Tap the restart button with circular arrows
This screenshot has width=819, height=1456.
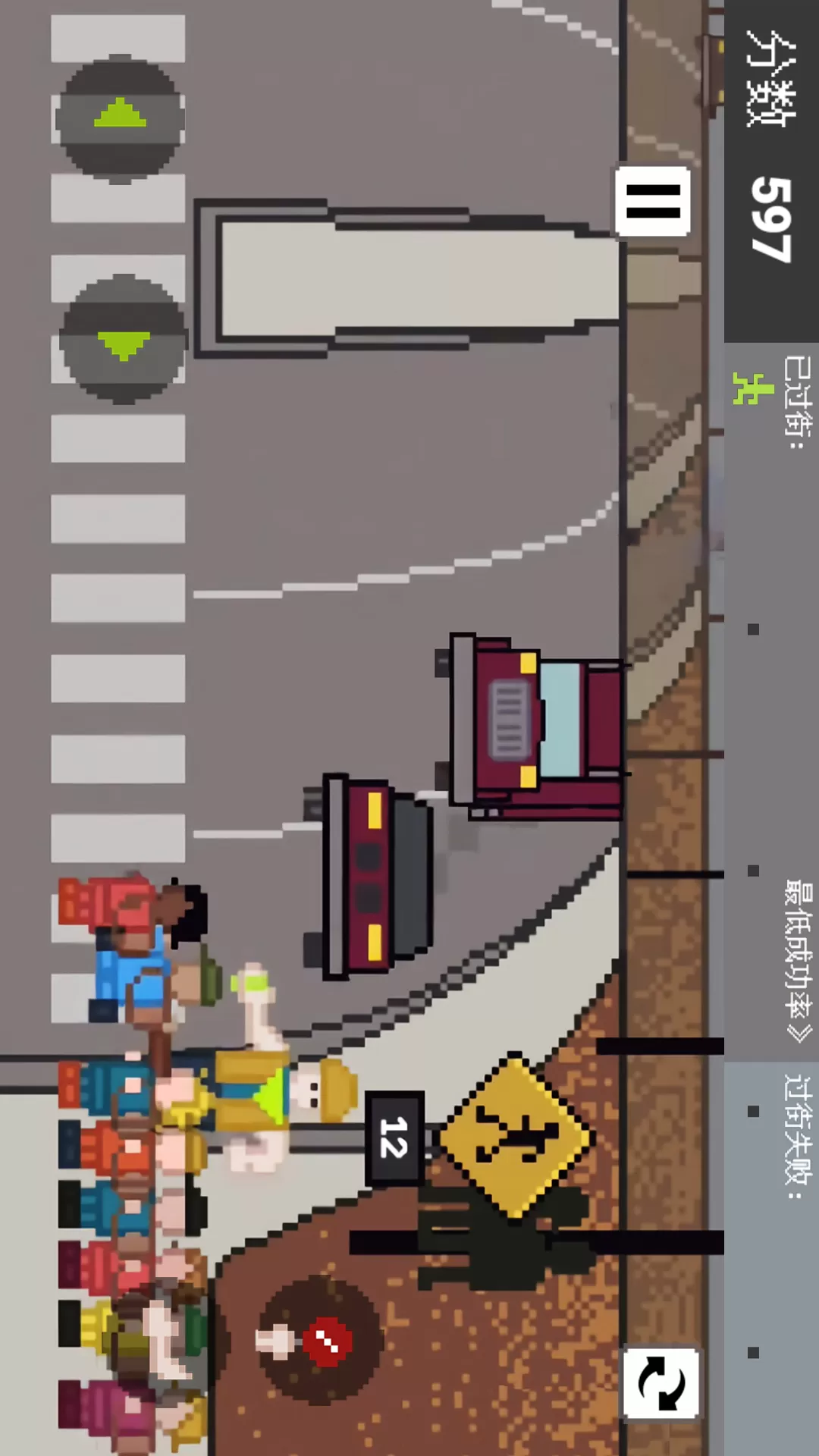click(661, 1382)
